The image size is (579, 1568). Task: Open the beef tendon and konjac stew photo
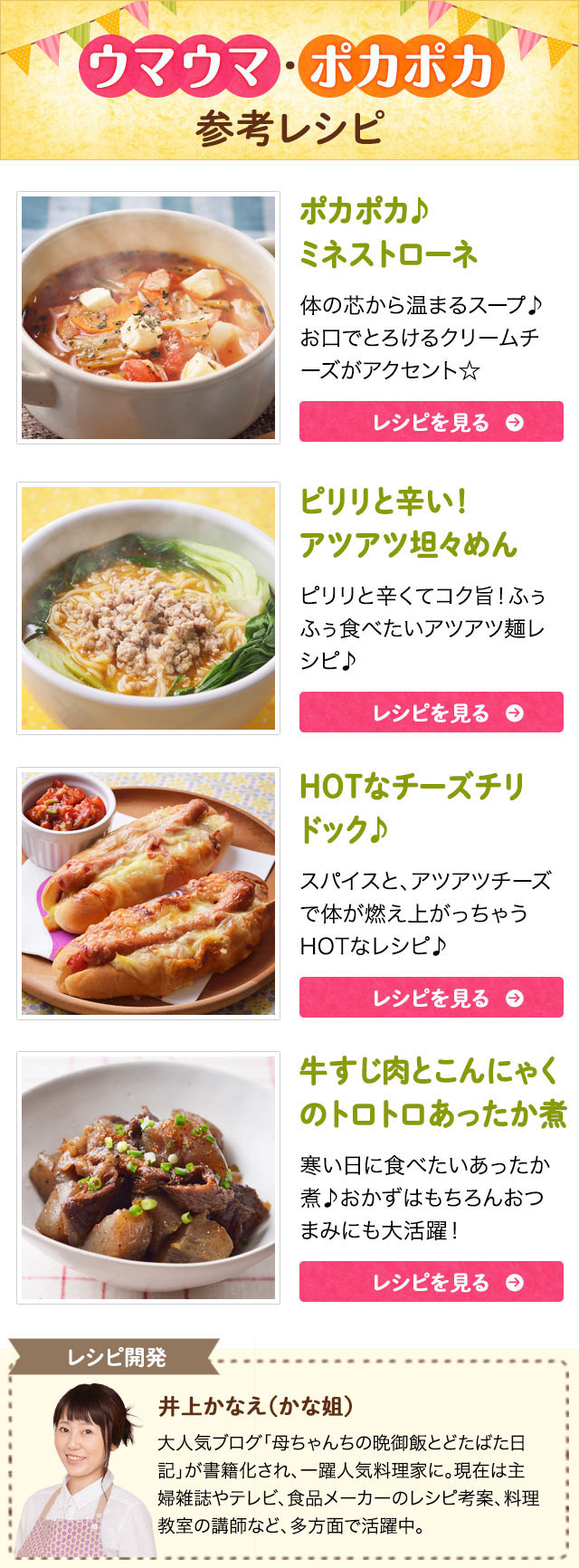(x=148, y=1178)
